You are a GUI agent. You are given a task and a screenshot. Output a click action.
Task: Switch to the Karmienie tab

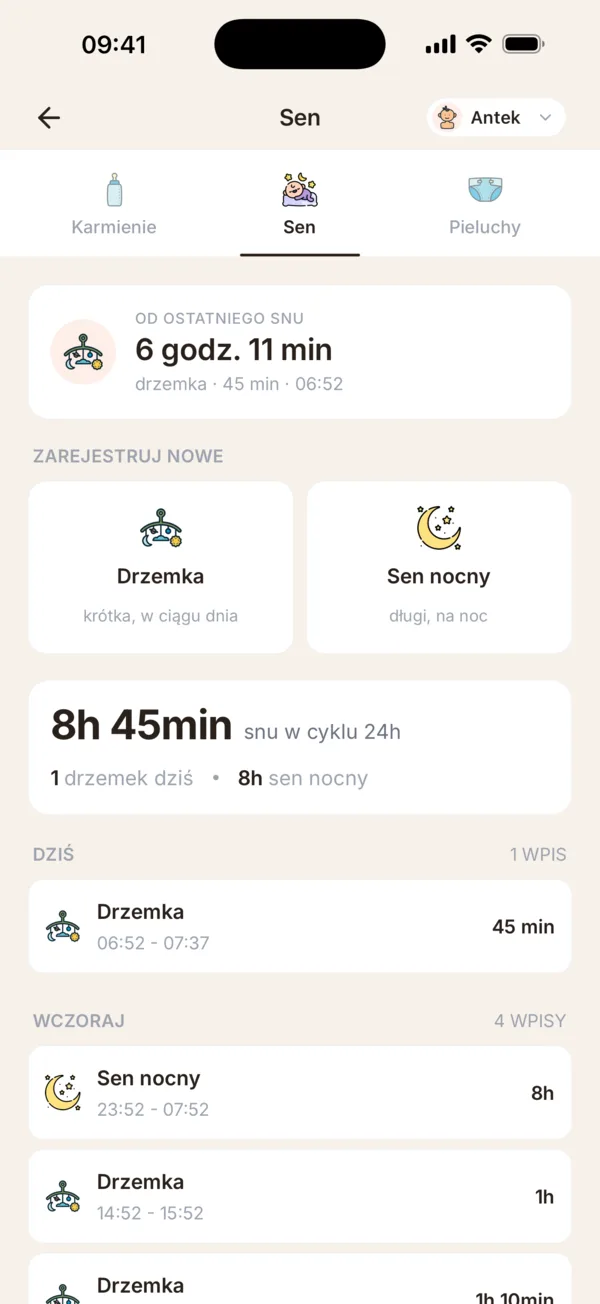point(114,204)
